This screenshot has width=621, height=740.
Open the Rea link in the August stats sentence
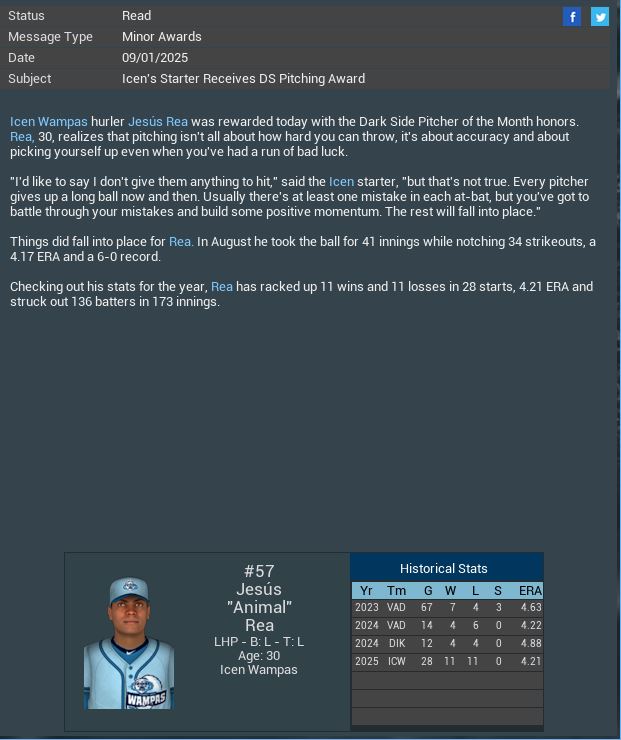[x=180, y=242]
